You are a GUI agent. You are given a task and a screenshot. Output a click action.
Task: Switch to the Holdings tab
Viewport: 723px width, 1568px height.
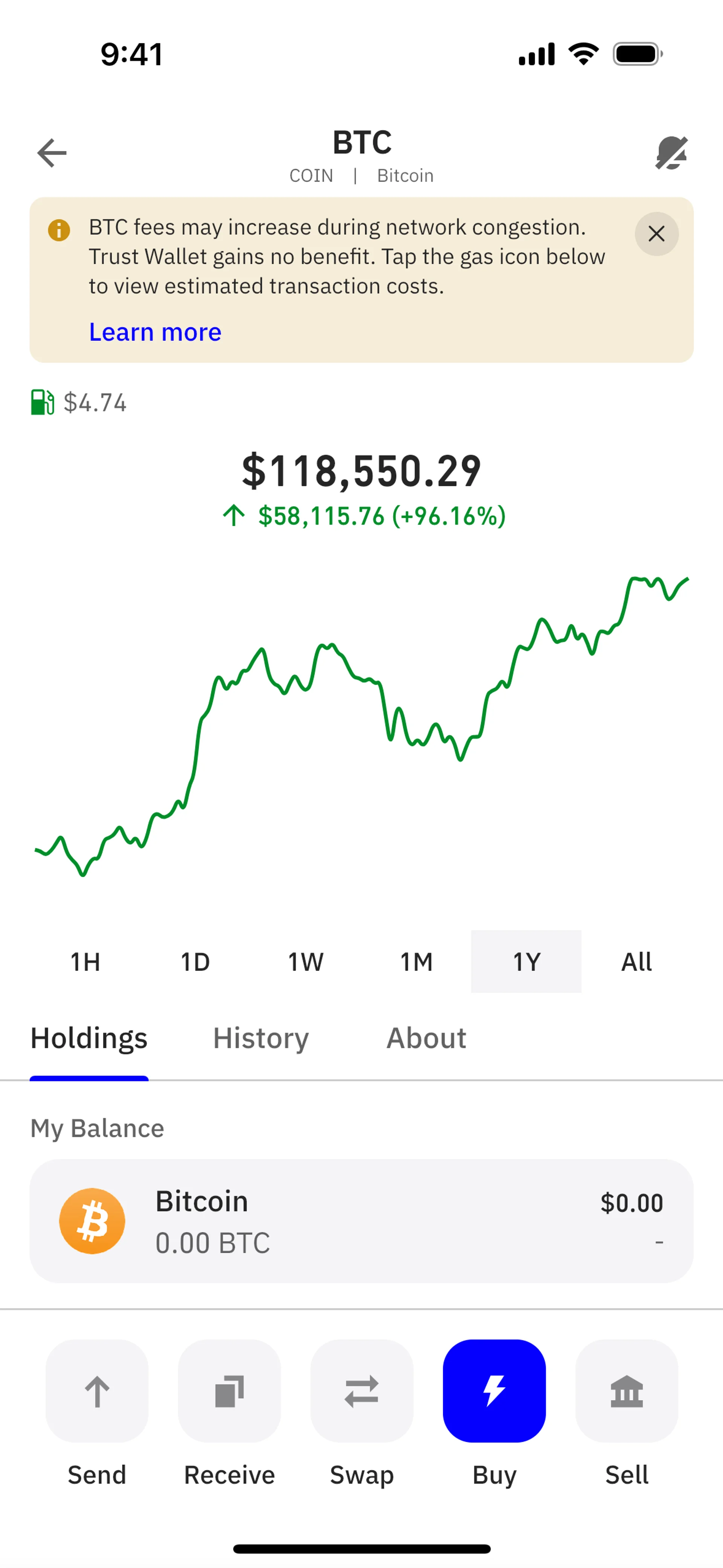89,1038
